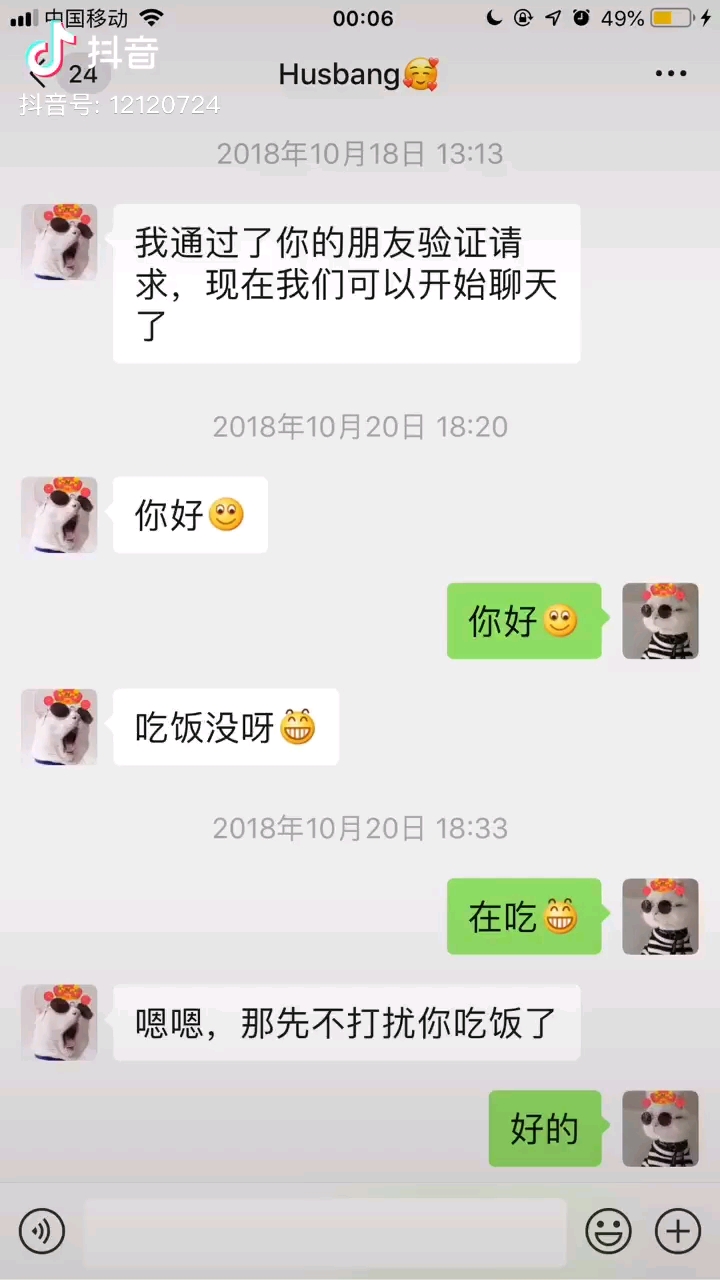Switch to voice message input
The height and width of the screenshot is (1280, 720).
coord(42,1231)
